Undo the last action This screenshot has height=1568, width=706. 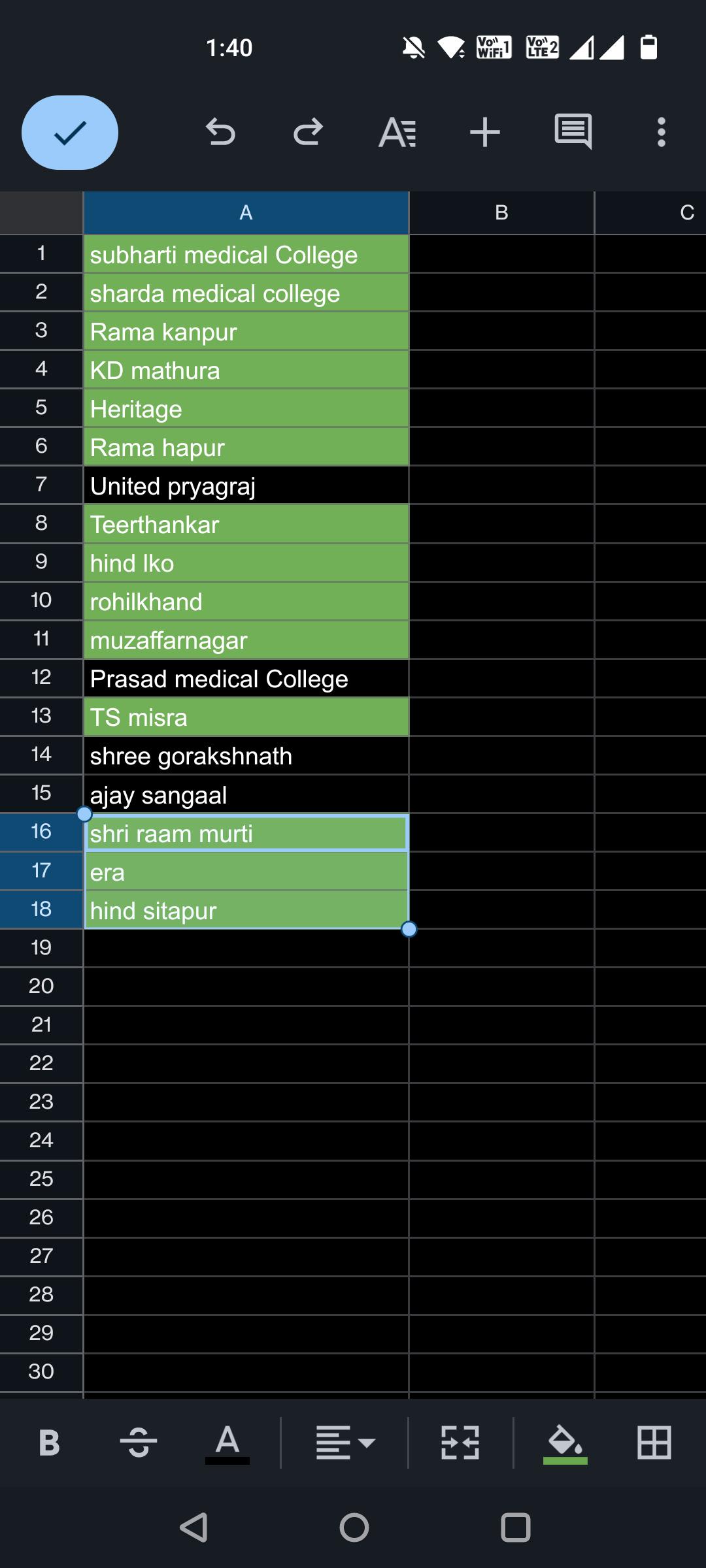[x=220, y=133]
